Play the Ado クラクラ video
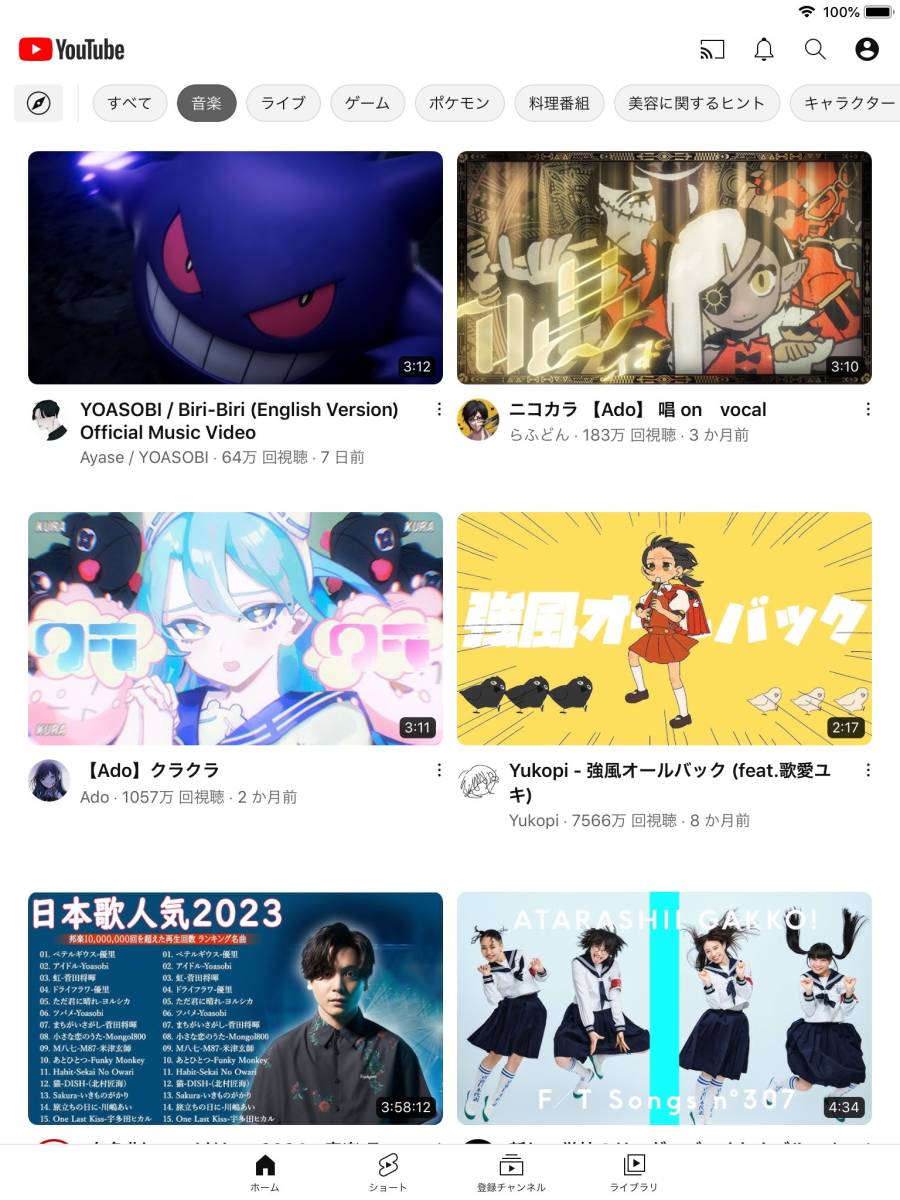The width and height of the screenshot is (900, 1200). (235, 628)
